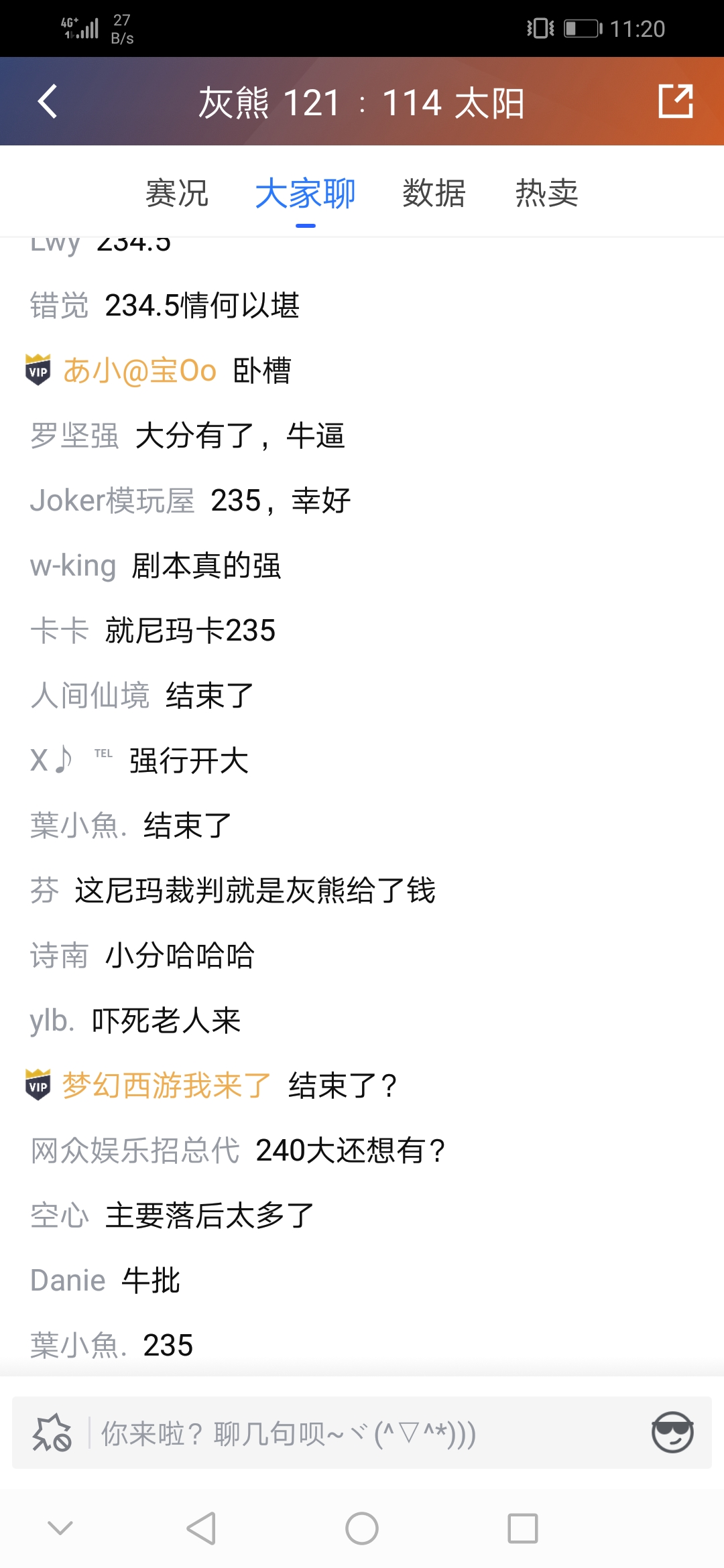
Task: Go back using the top-left arrow
Action: pyautogui.click(x=48, y=102)
